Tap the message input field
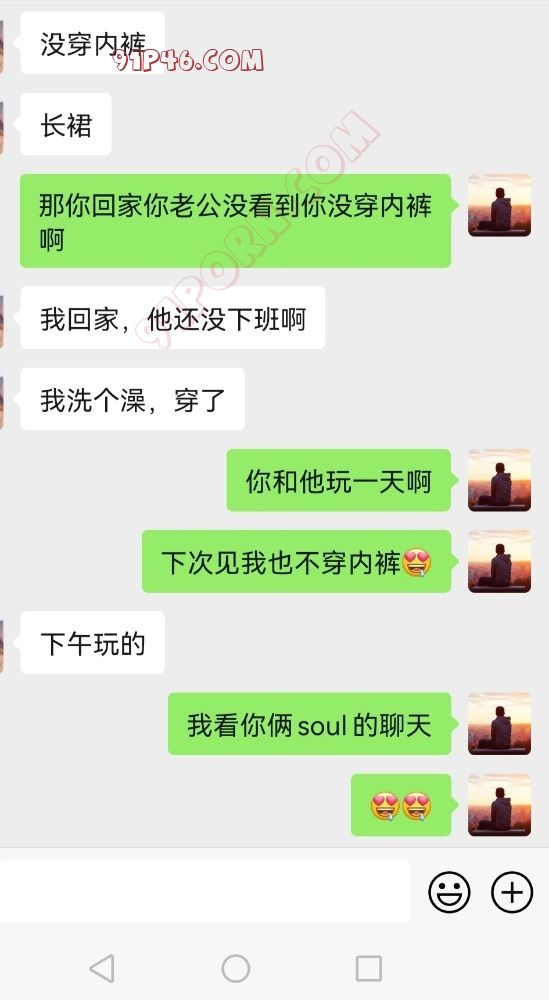The width and height of the screenshot is (549, 1000). click(x=205, y=891)
